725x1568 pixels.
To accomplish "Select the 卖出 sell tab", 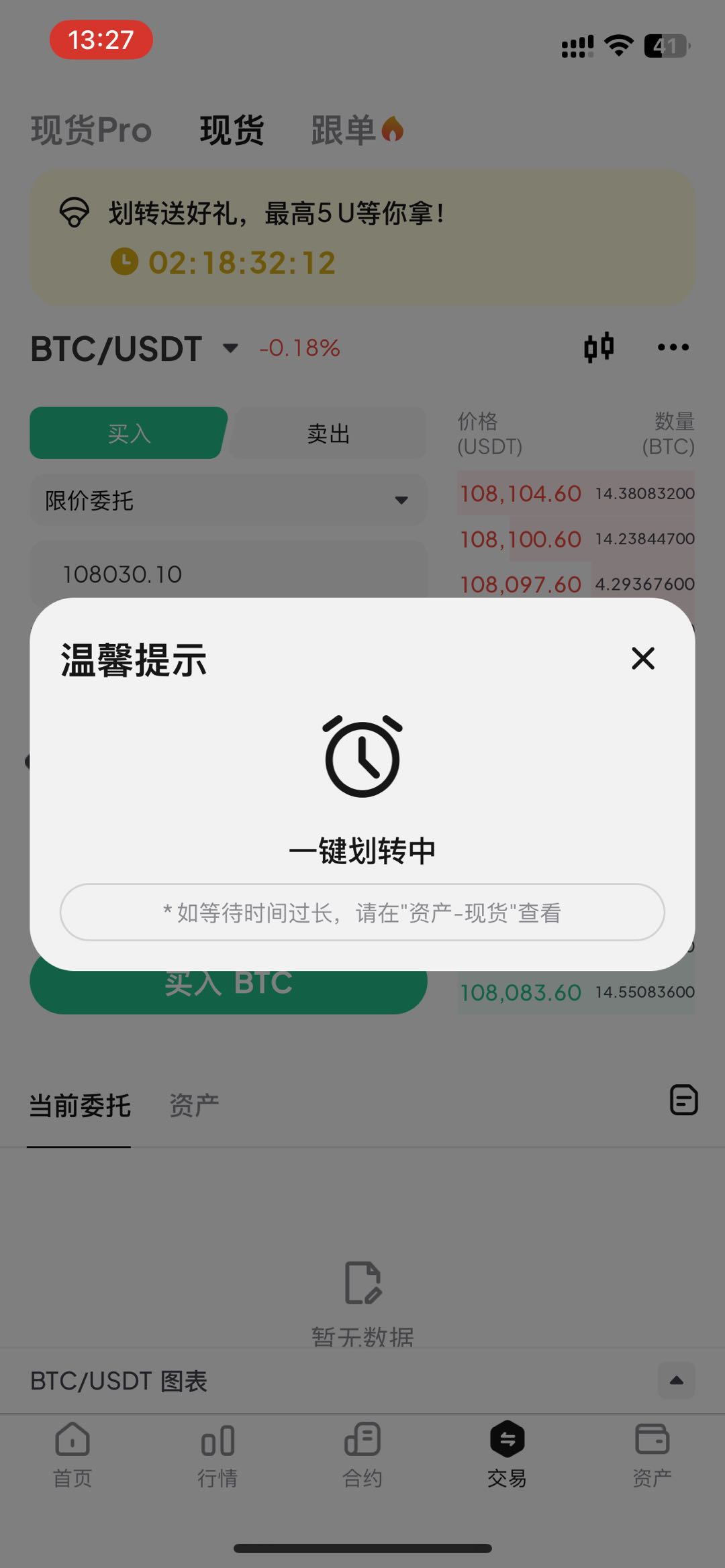I will [x=328, y=433].
